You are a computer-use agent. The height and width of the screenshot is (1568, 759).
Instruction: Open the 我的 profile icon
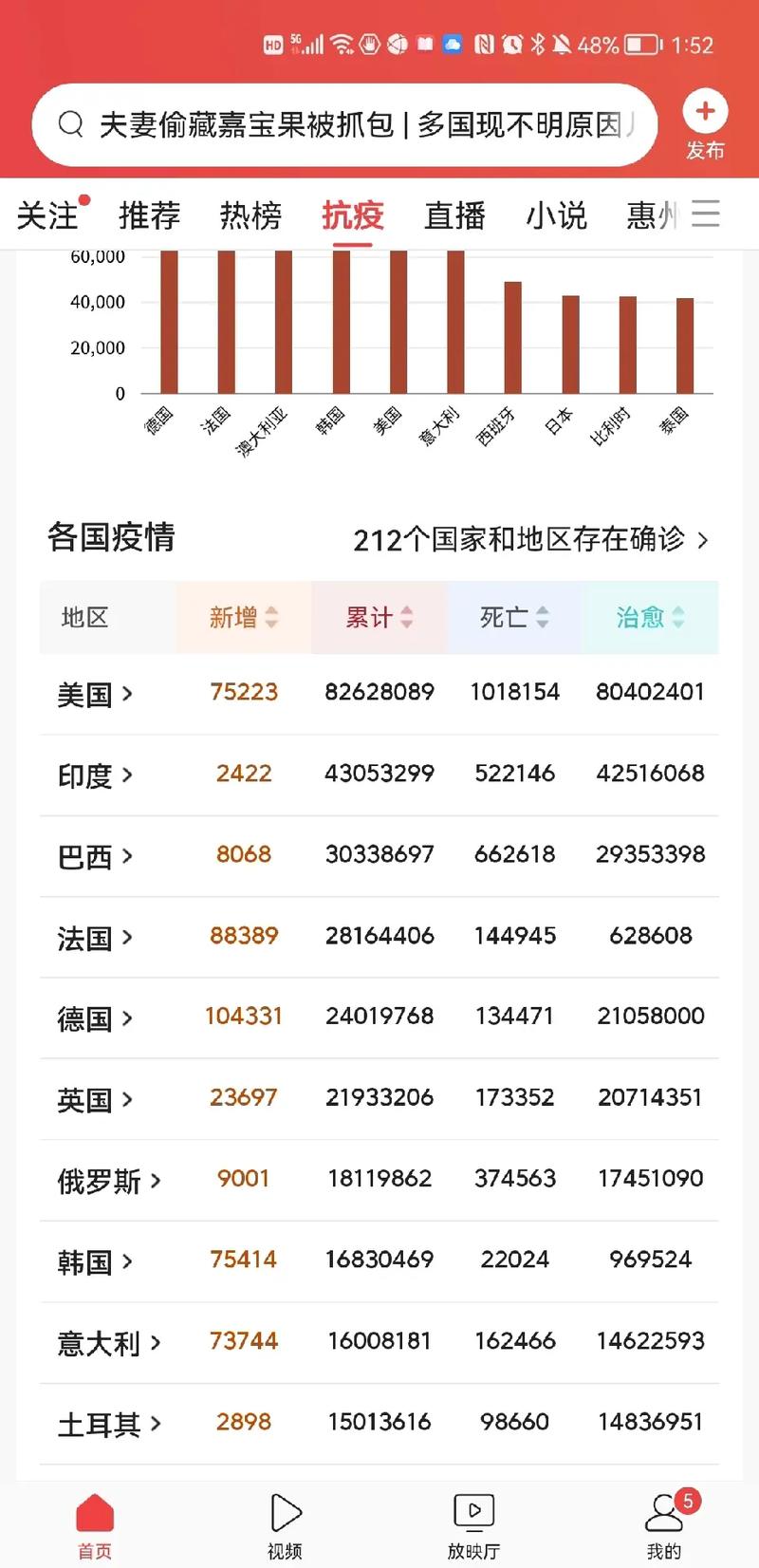pos(664,1512)
